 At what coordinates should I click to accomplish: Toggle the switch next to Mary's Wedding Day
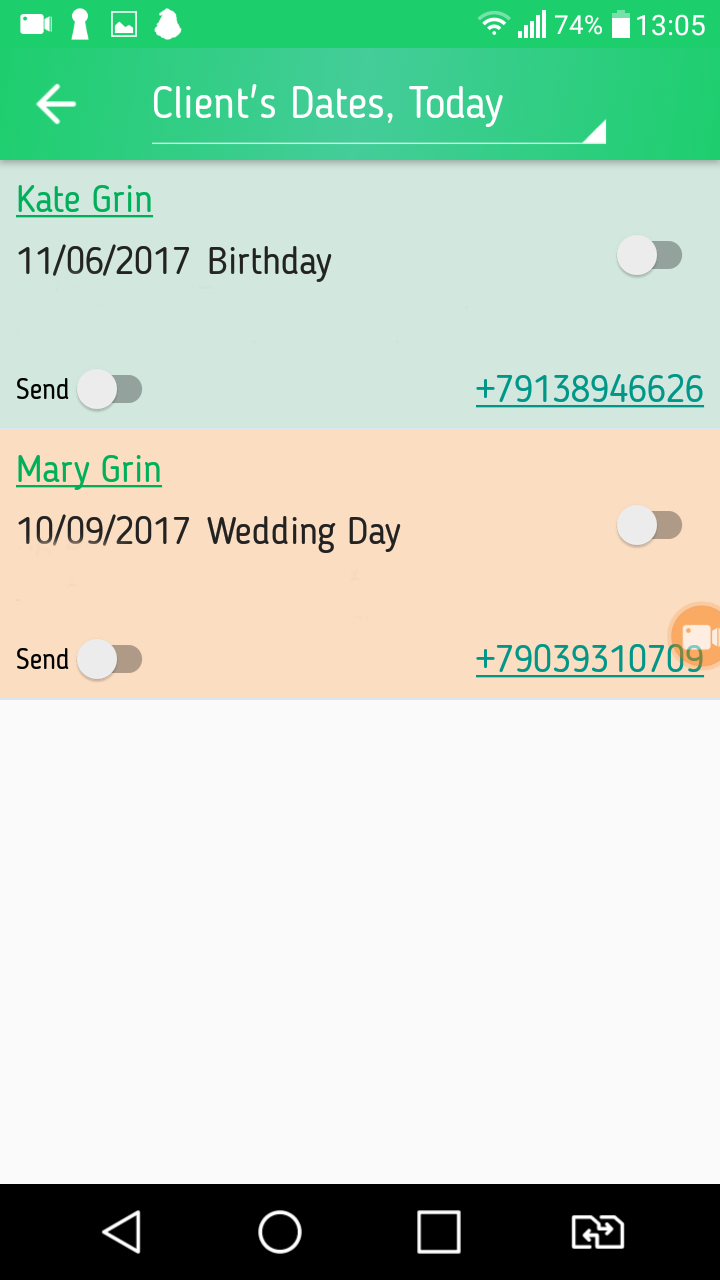click(x=649, y=526)
